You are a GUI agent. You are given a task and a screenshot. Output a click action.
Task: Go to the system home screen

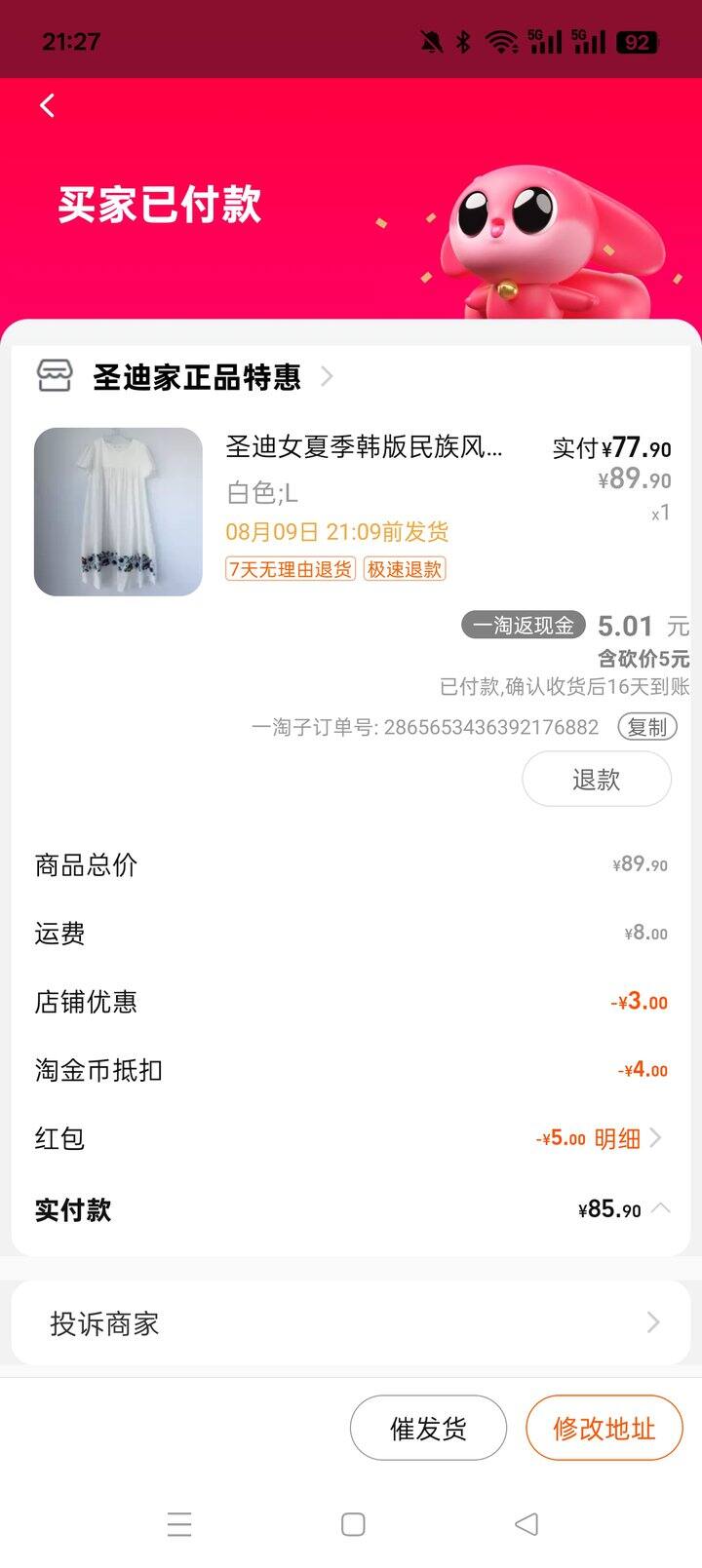(x=353, y=1524)
